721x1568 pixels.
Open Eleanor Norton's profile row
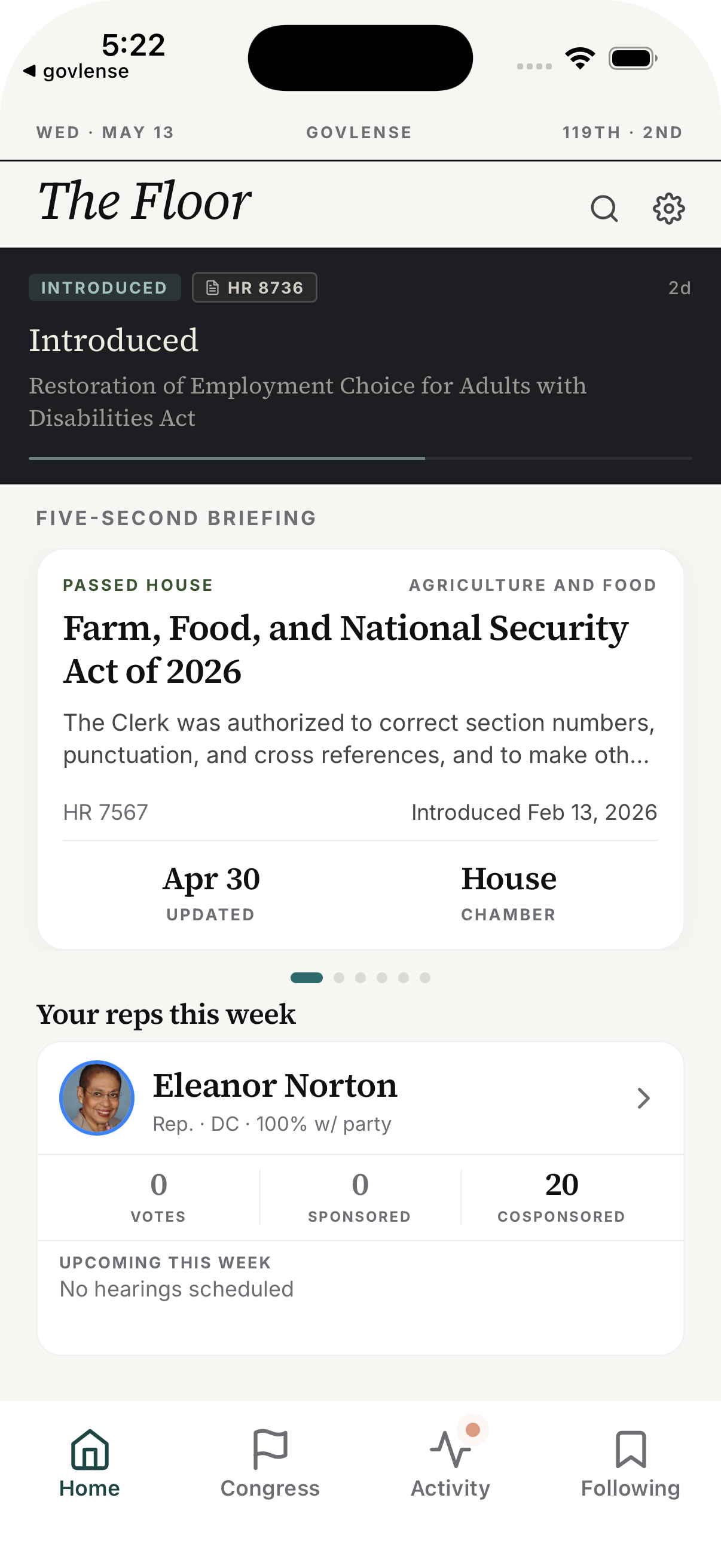click(360, 1098)
